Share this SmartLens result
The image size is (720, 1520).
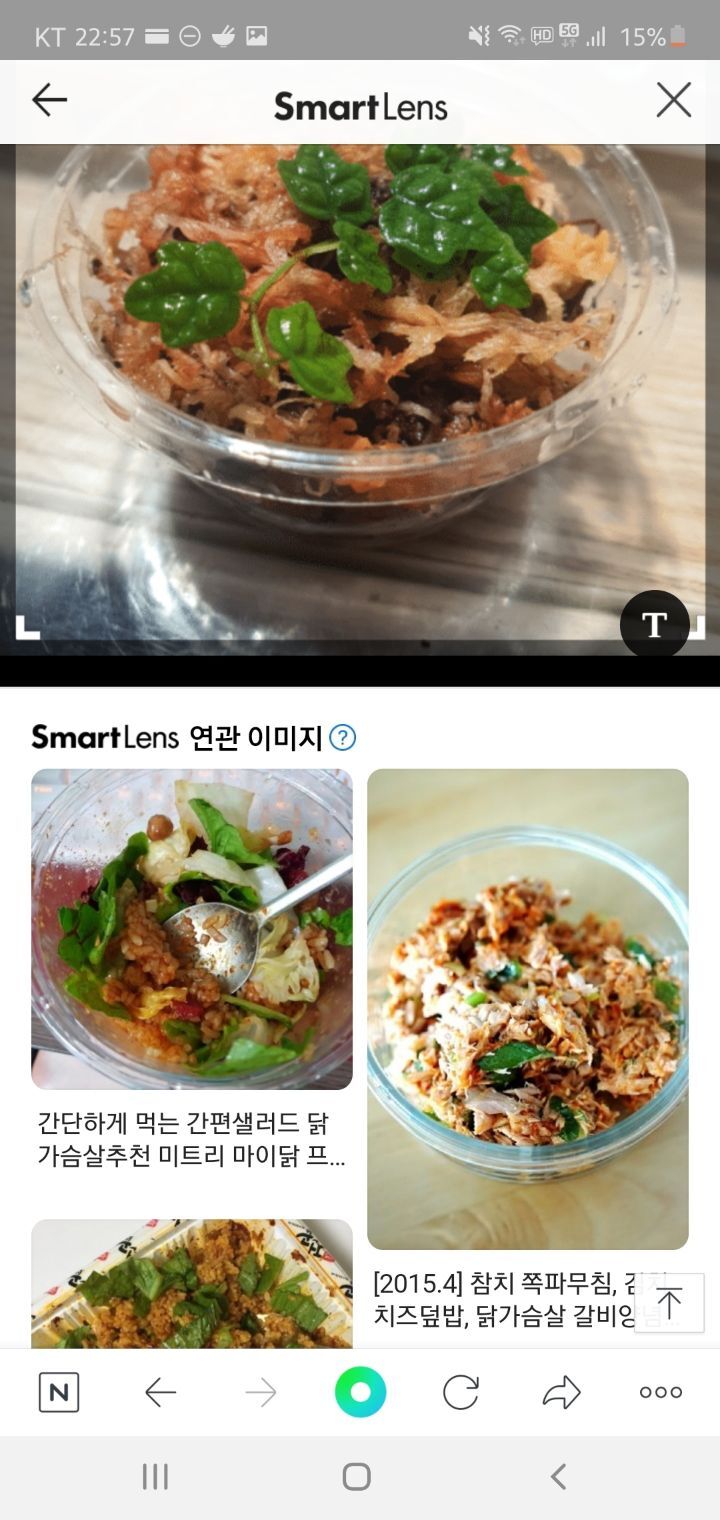coord(561,1392)
